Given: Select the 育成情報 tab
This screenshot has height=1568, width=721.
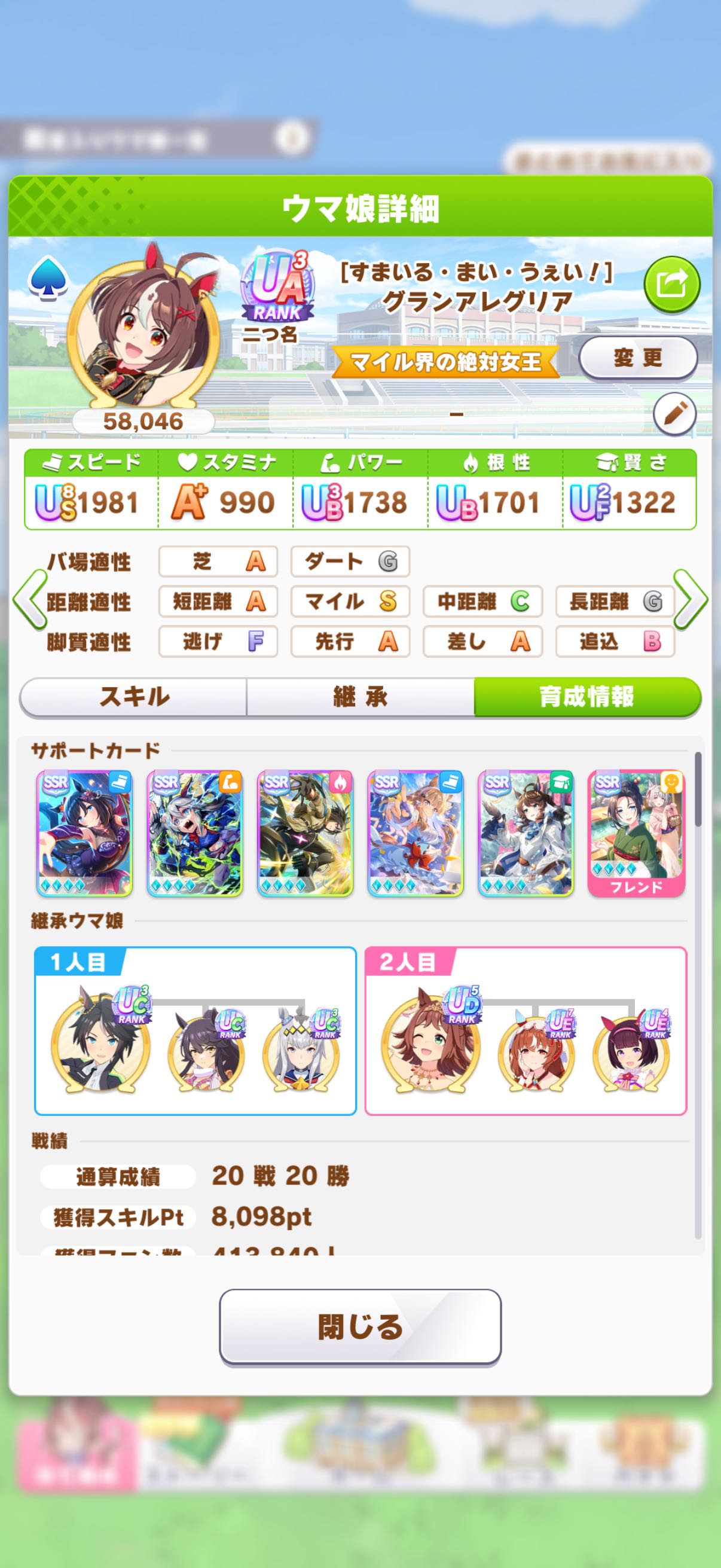Looking at the screenshot, I should click(586, 696).
